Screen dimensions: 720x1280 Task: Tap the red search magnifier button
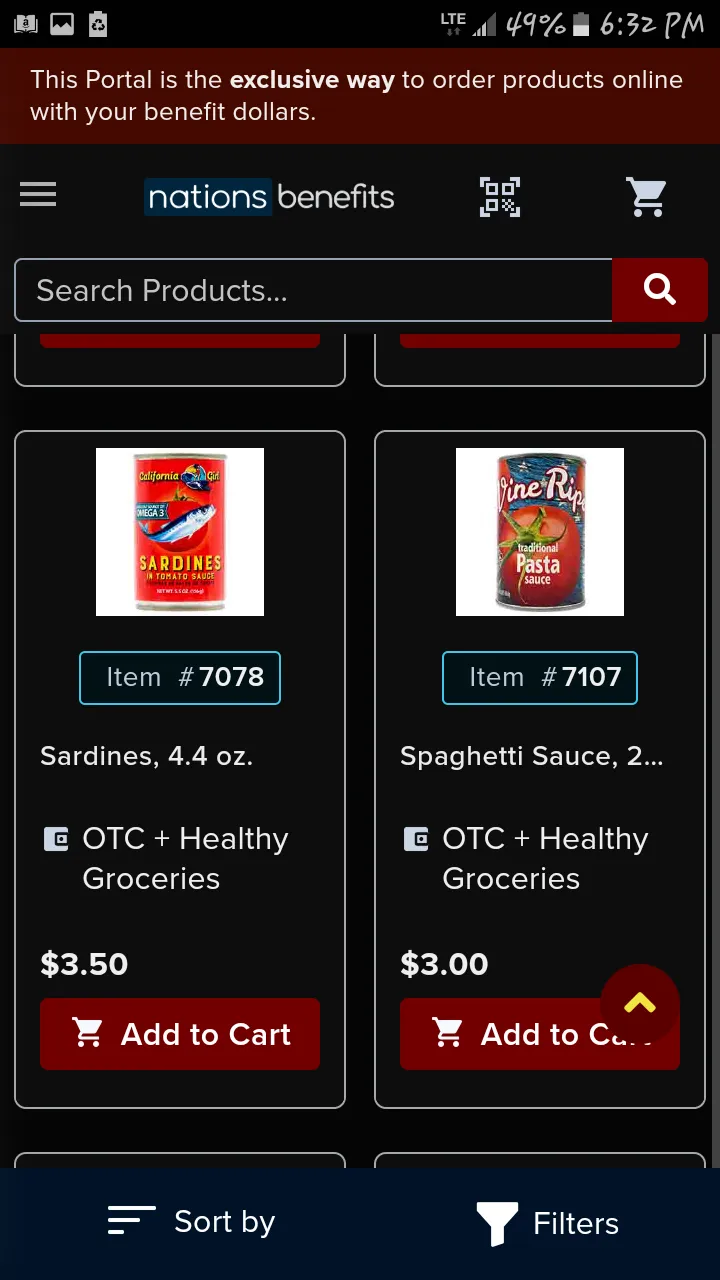[660, 290]
